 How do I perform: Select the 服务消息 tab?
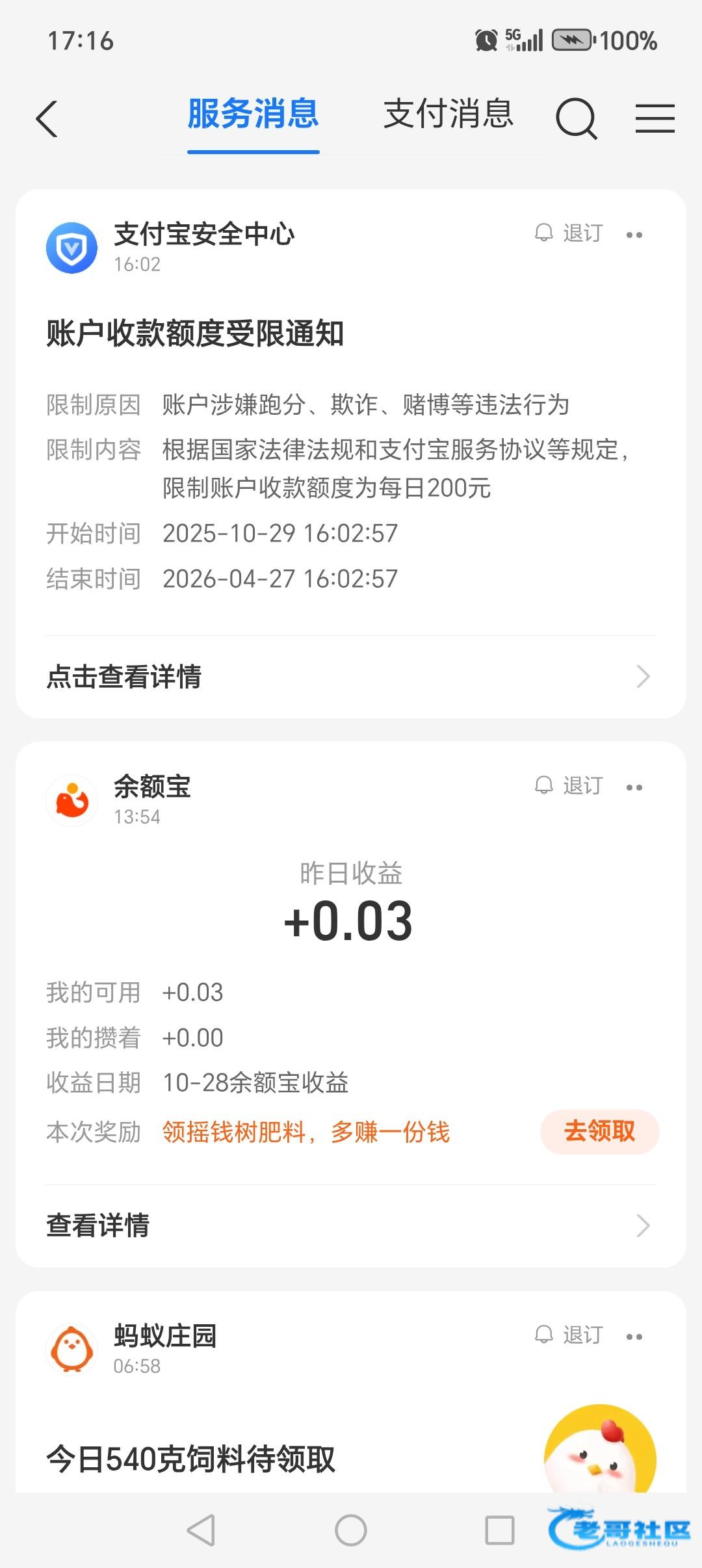(253, 114)
